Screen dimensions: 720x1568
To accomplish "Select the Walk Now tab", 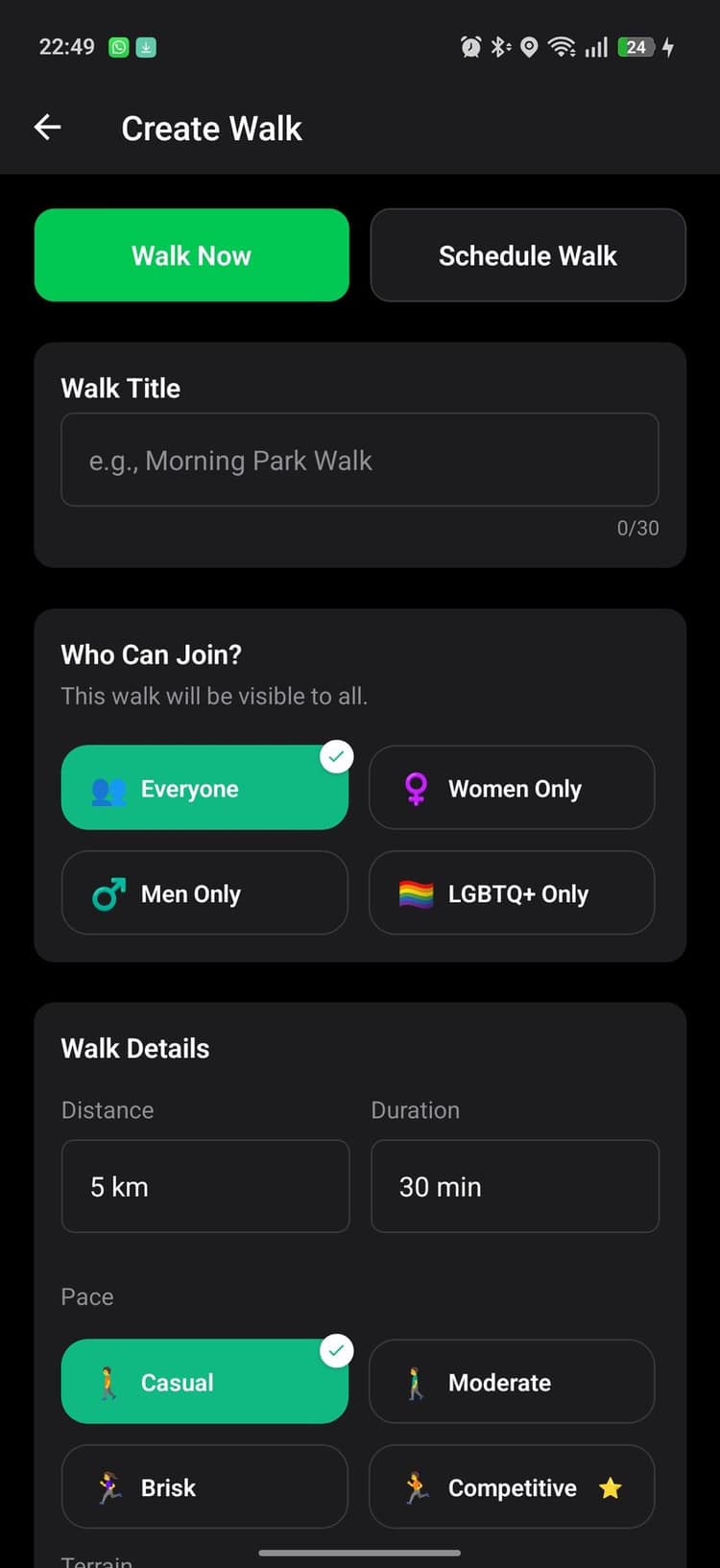I will point(191,255).
